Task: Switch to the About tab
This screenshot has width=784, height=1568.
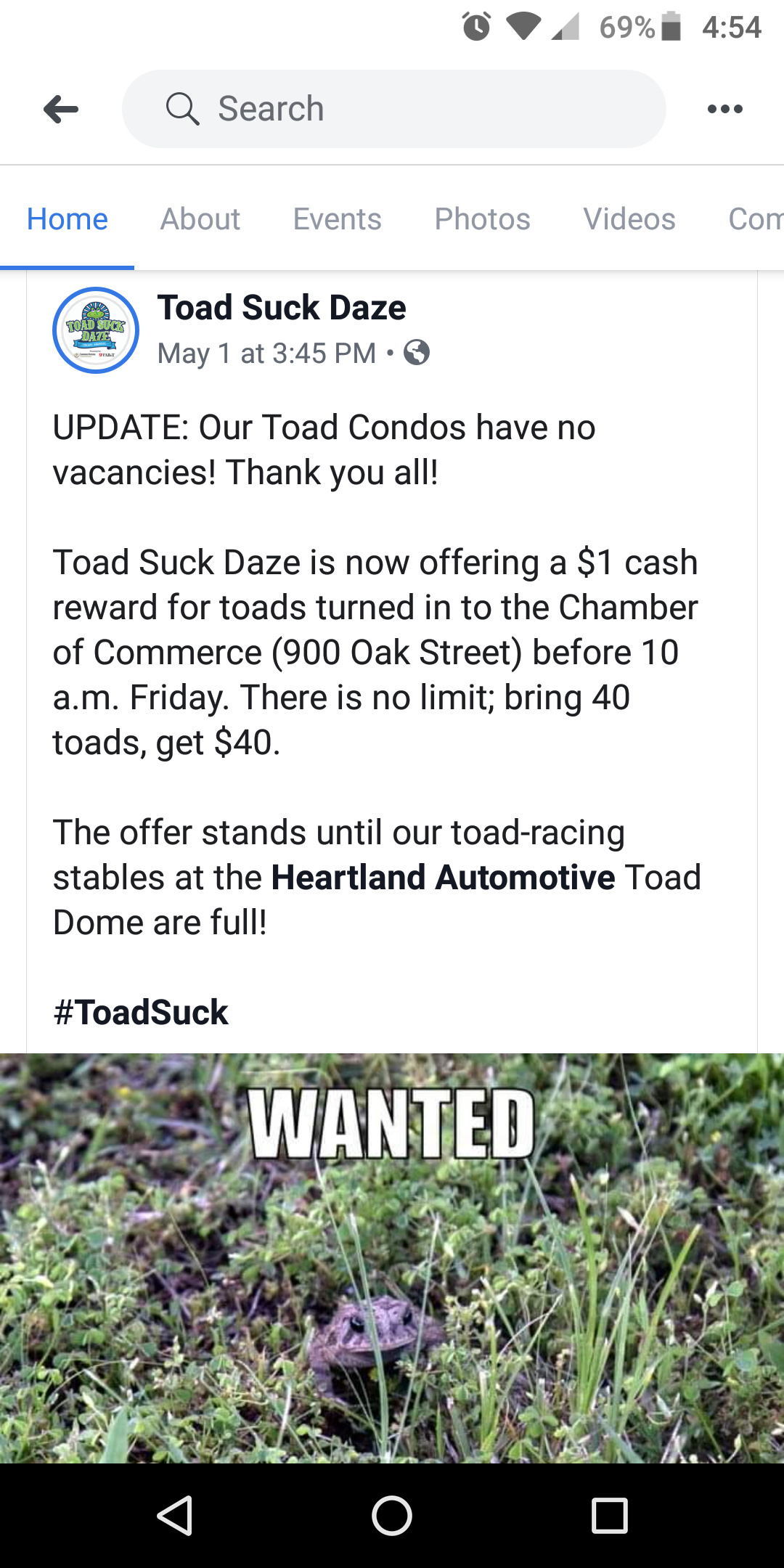Action: click(x=200, y=219)
